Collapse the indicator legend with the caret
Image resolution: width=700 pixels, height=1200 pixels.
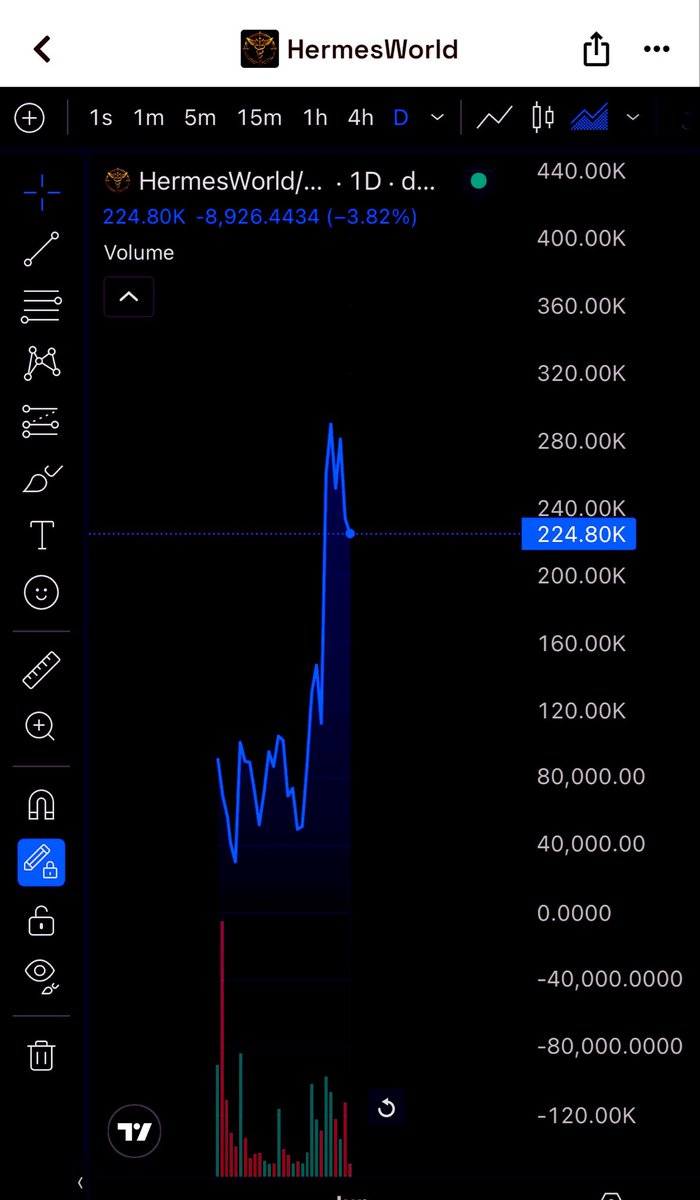[129, 296]
